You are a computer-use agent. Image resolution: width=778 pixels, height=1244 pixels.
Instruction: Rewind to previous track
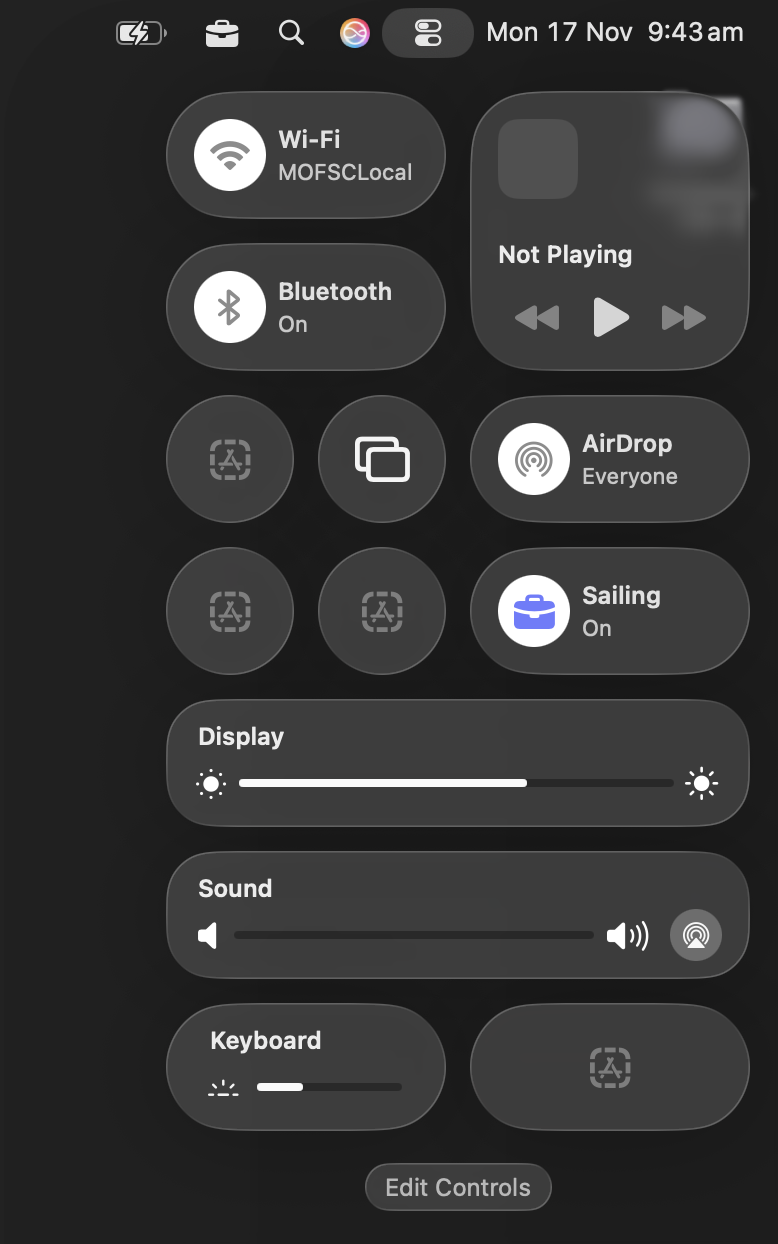click(x=537, y=318)
